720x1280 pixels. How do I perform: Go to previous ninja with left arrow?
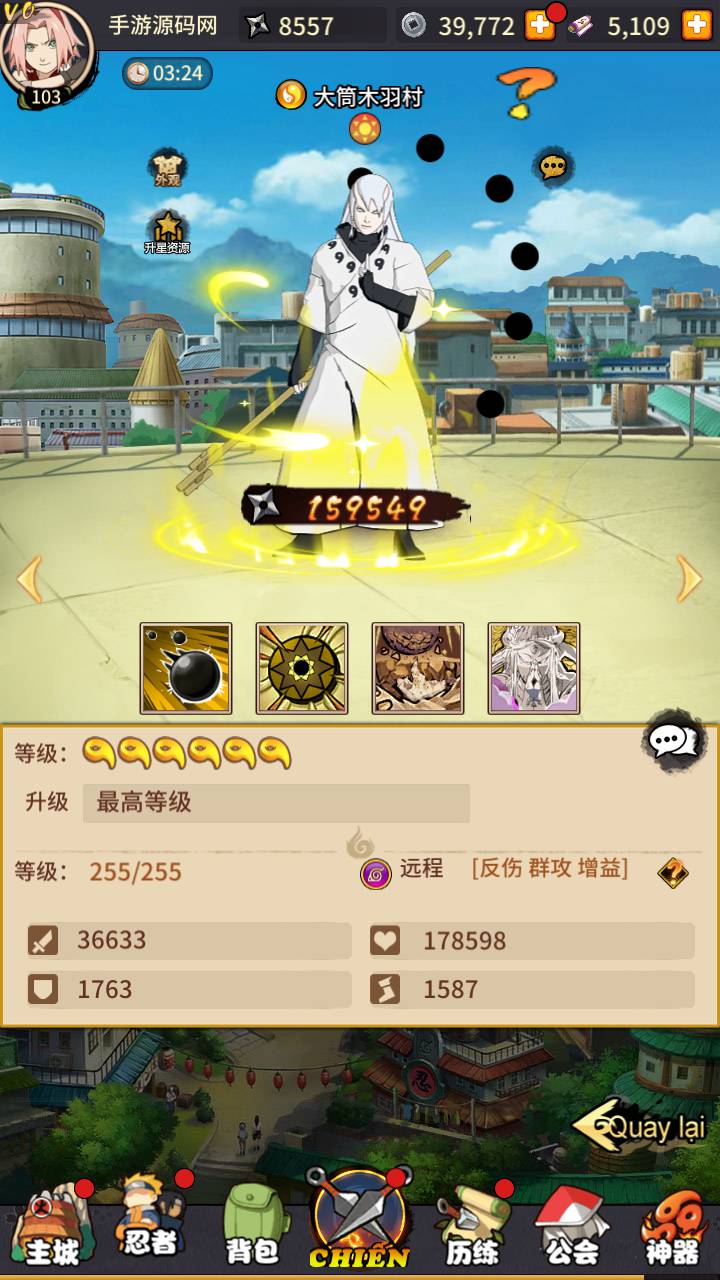[29, 579]
